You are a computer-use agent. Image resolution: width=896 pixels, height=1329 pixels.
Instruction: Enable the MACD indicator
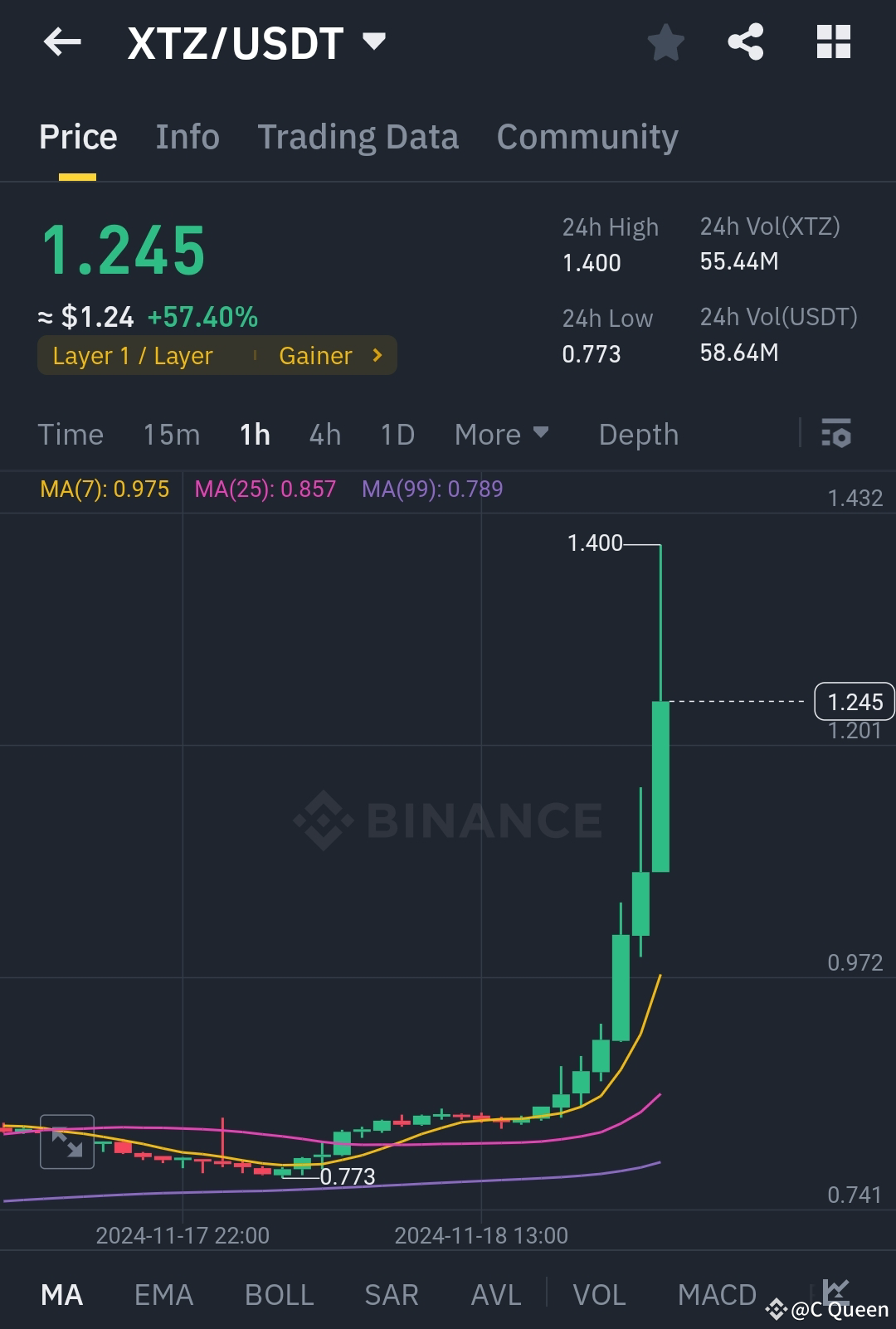point(716,1294)
